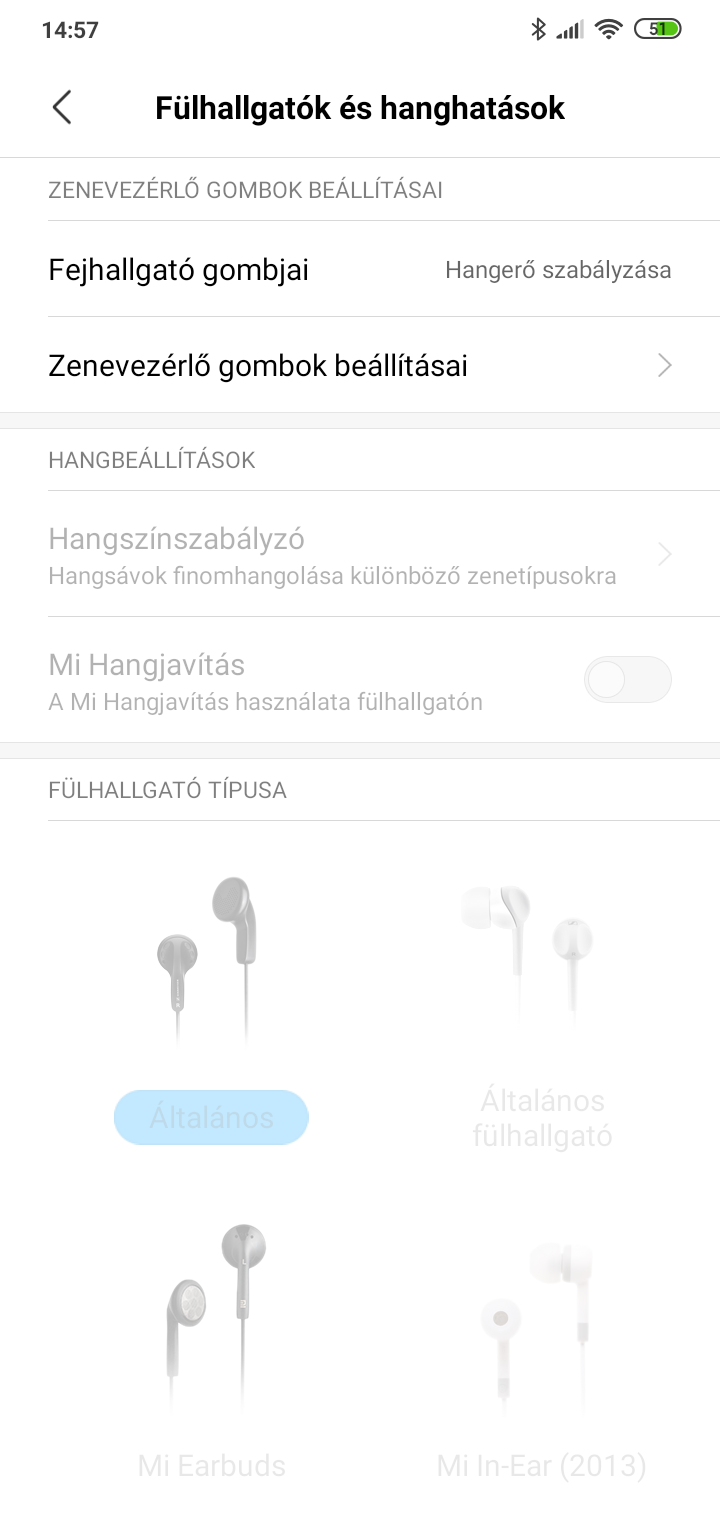Pick the Mi In-Ear (2013) type
Screen dimensions: 720x1520
[x=542, y=1466]
